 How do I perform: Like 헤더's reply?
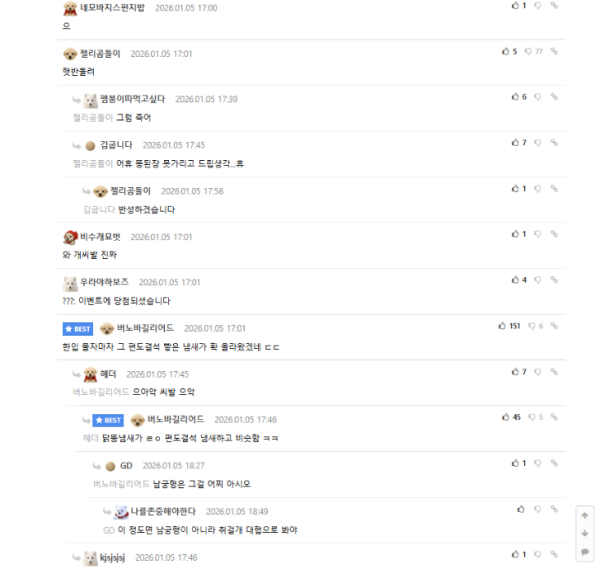pyautogui.click(x=513, y=372)
